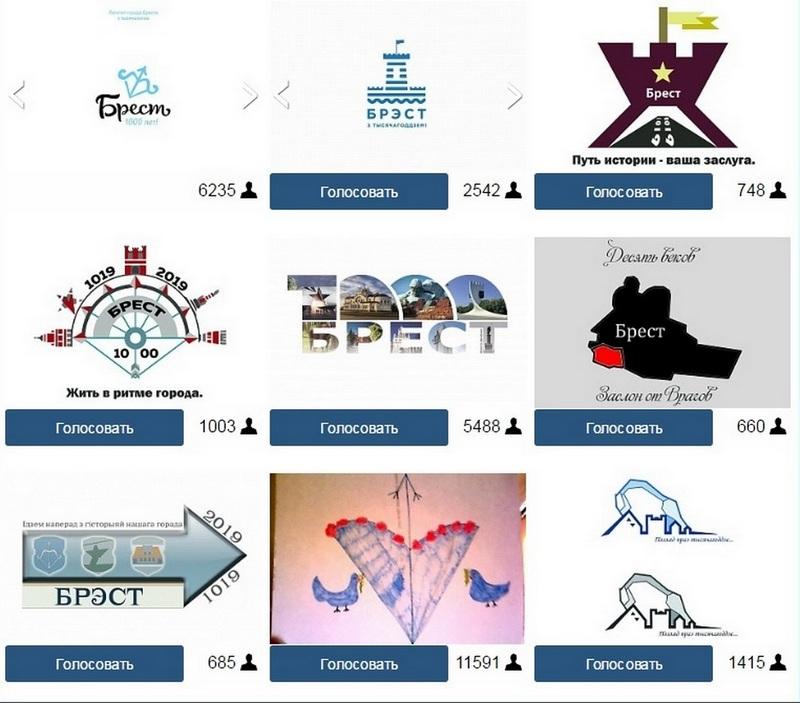
Task: Open the photo-filled БРЕСТ lettering entry
Action: coord(397,322)
